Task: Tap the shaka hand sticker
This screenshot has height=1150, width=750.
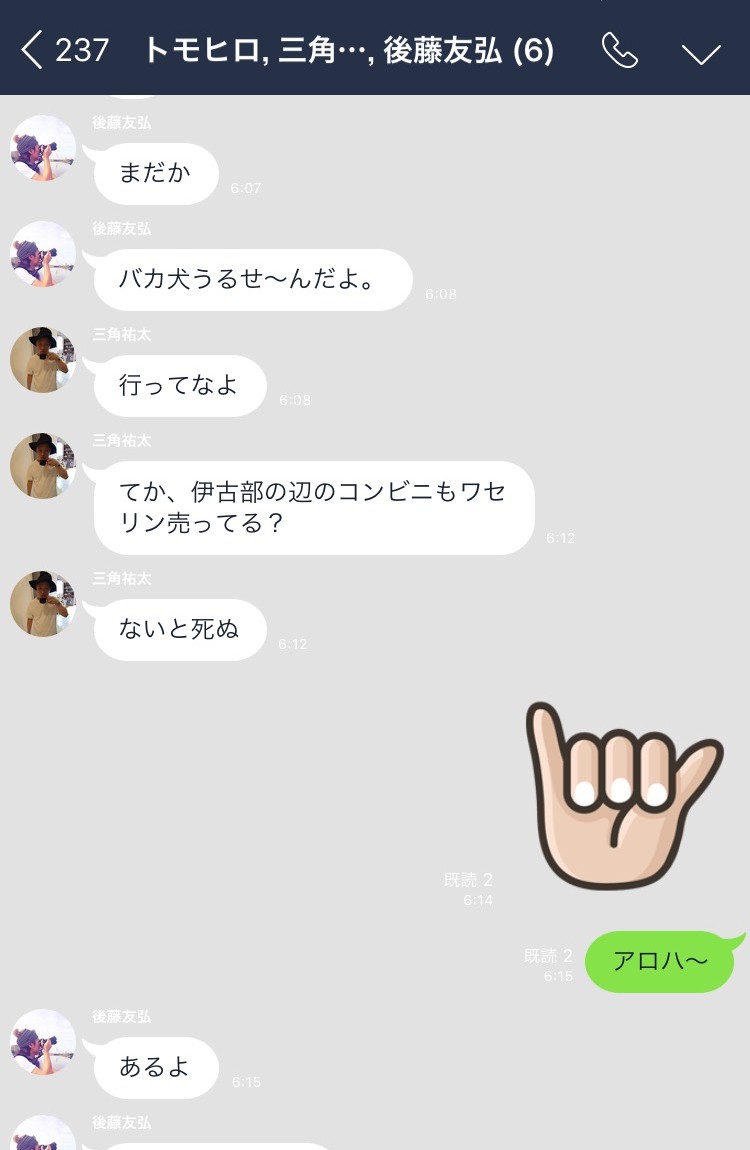Action: 622,795
